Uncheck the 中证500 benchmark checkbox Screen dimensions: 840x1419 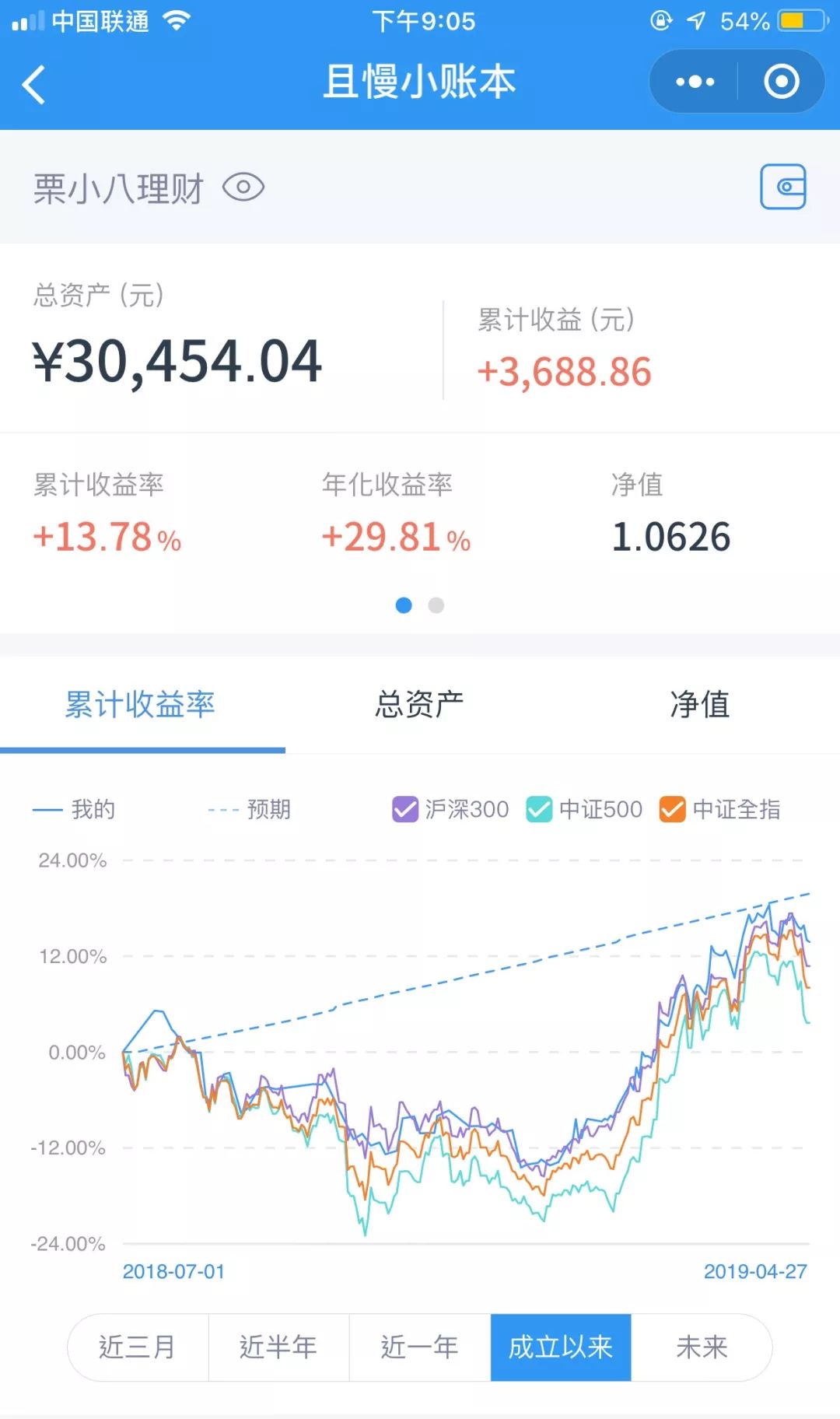(x=539, y=809)
